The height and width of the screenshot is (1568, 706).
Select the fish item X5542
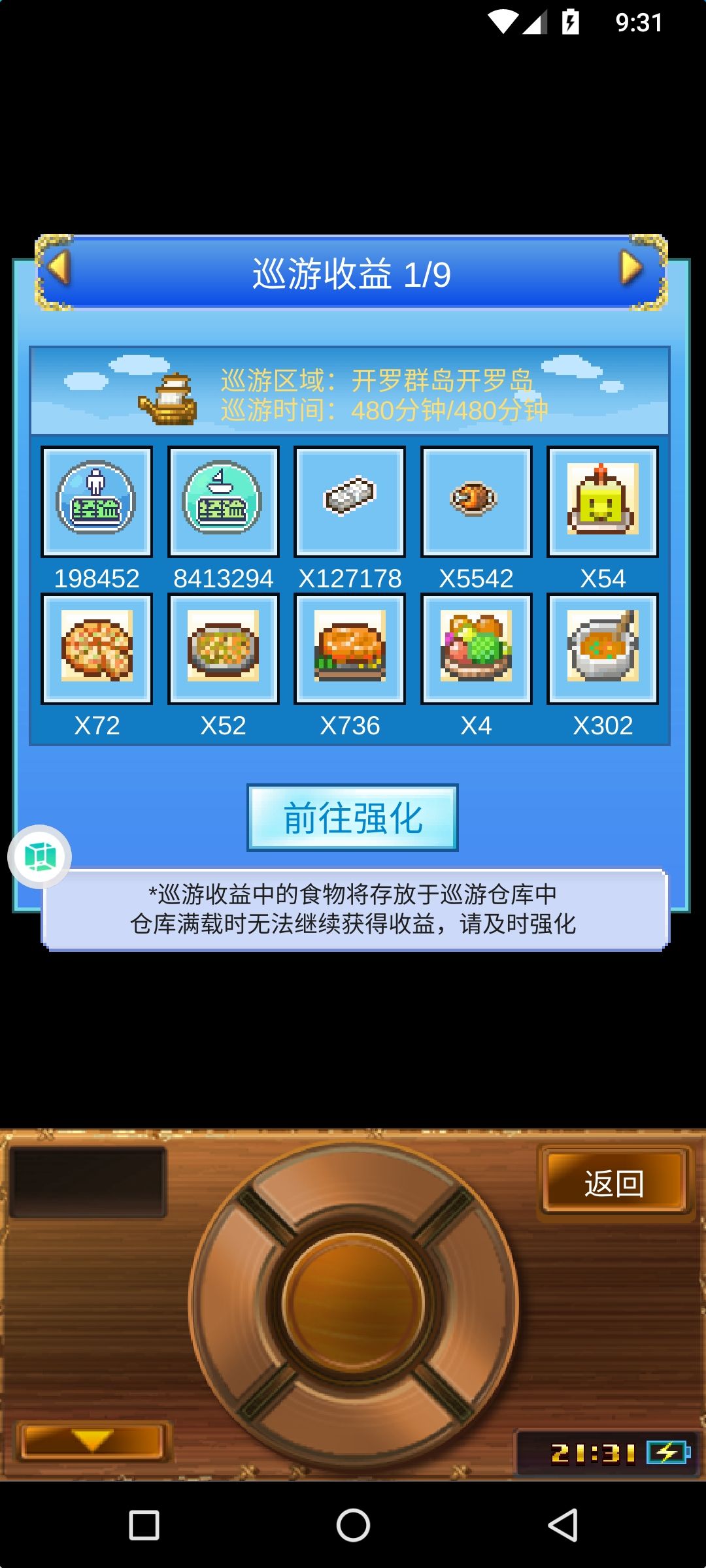click(477, 501)
